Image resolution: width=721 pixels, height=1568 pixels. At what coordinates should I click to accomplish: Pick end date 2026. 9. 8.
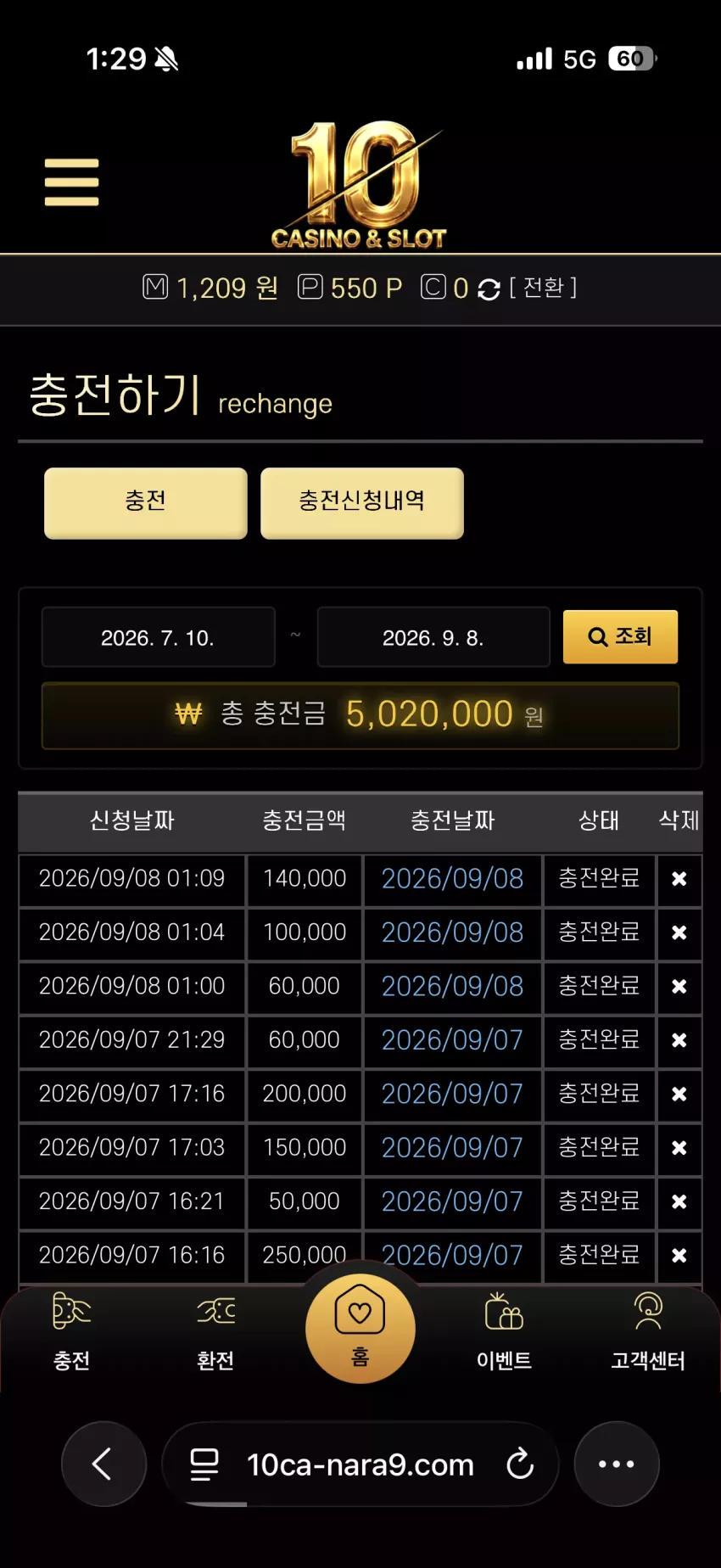(433, 637)
